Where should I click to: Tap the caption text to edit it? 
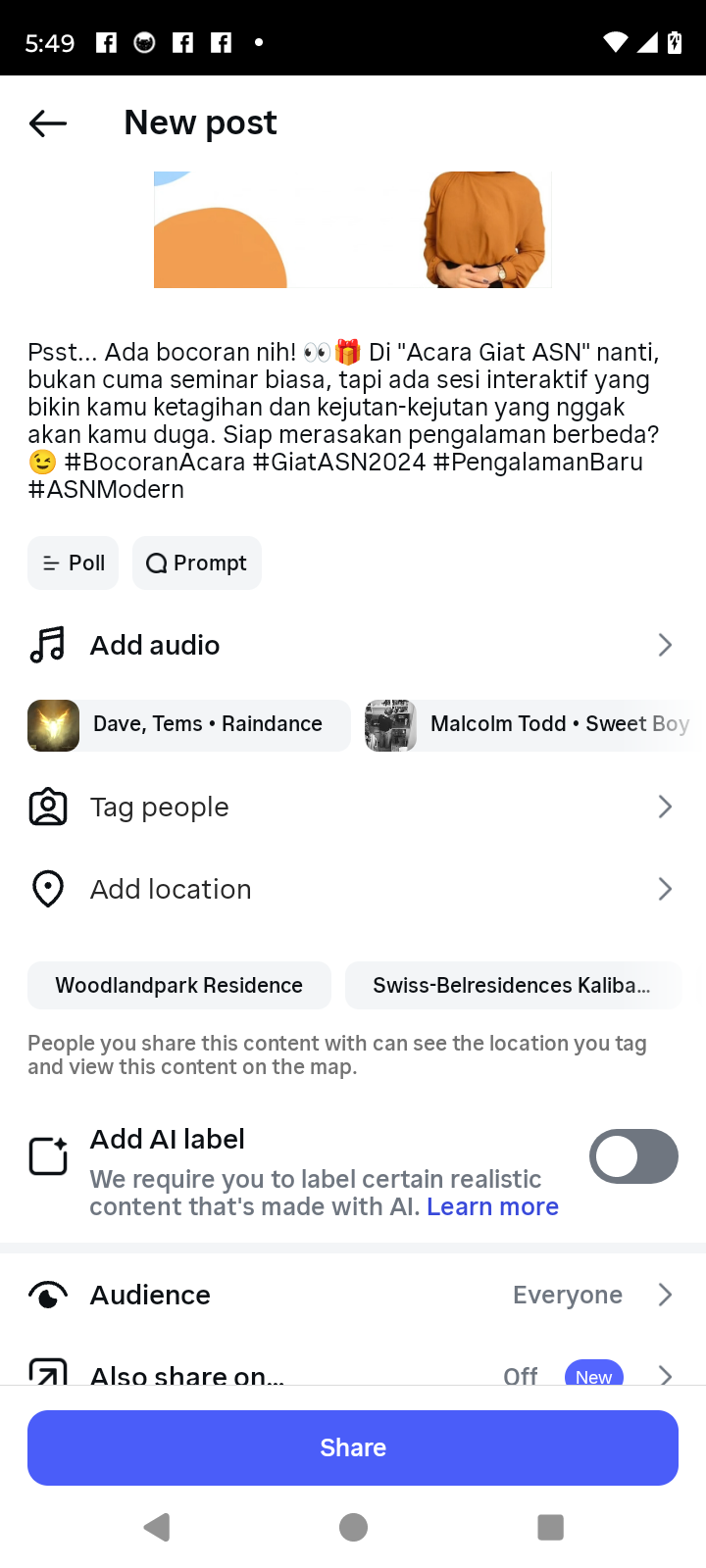pos(343,419)
